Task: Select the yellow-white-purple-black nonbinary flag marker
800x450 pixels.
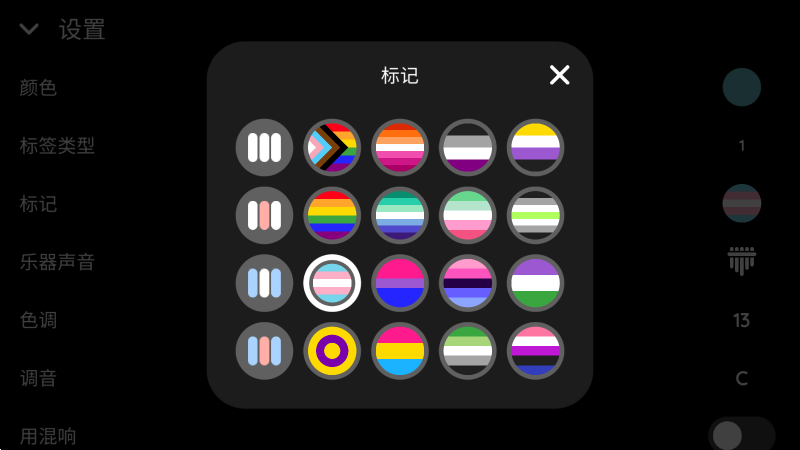Action: (535, 147)
